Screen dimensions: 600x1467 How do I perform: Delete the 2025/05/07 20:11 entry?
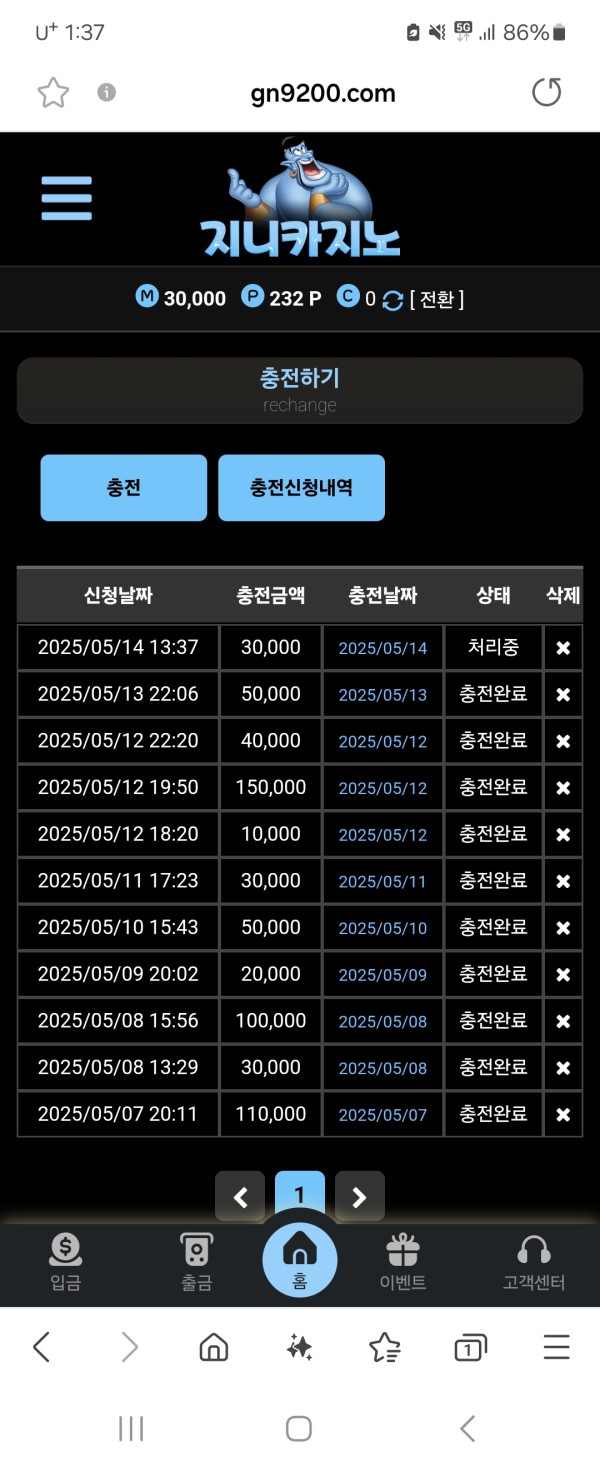[x=562, y=1114]
